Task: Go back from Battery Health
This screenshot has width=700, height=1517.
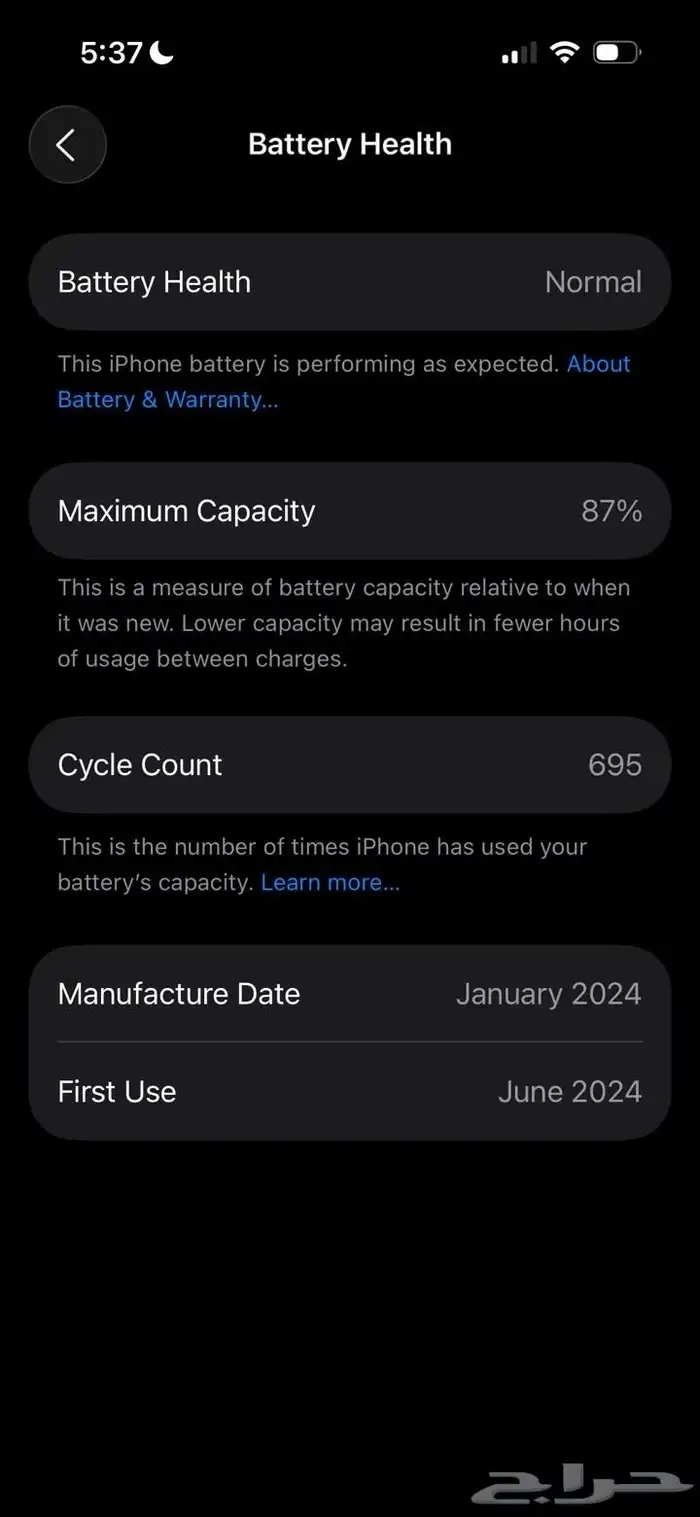Action: click(67, 145)
